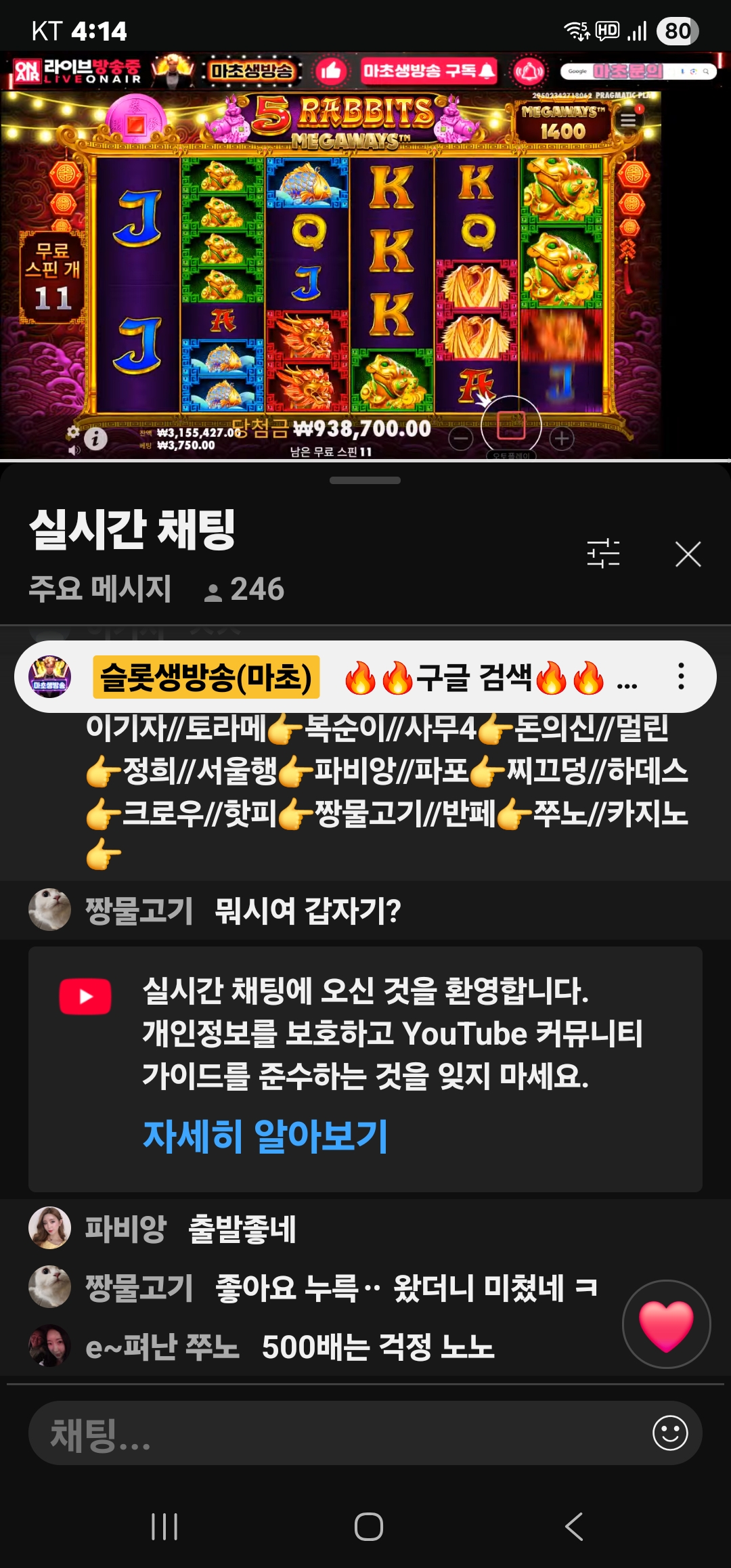Open 파비앙's chat message

click(244, 1229)
